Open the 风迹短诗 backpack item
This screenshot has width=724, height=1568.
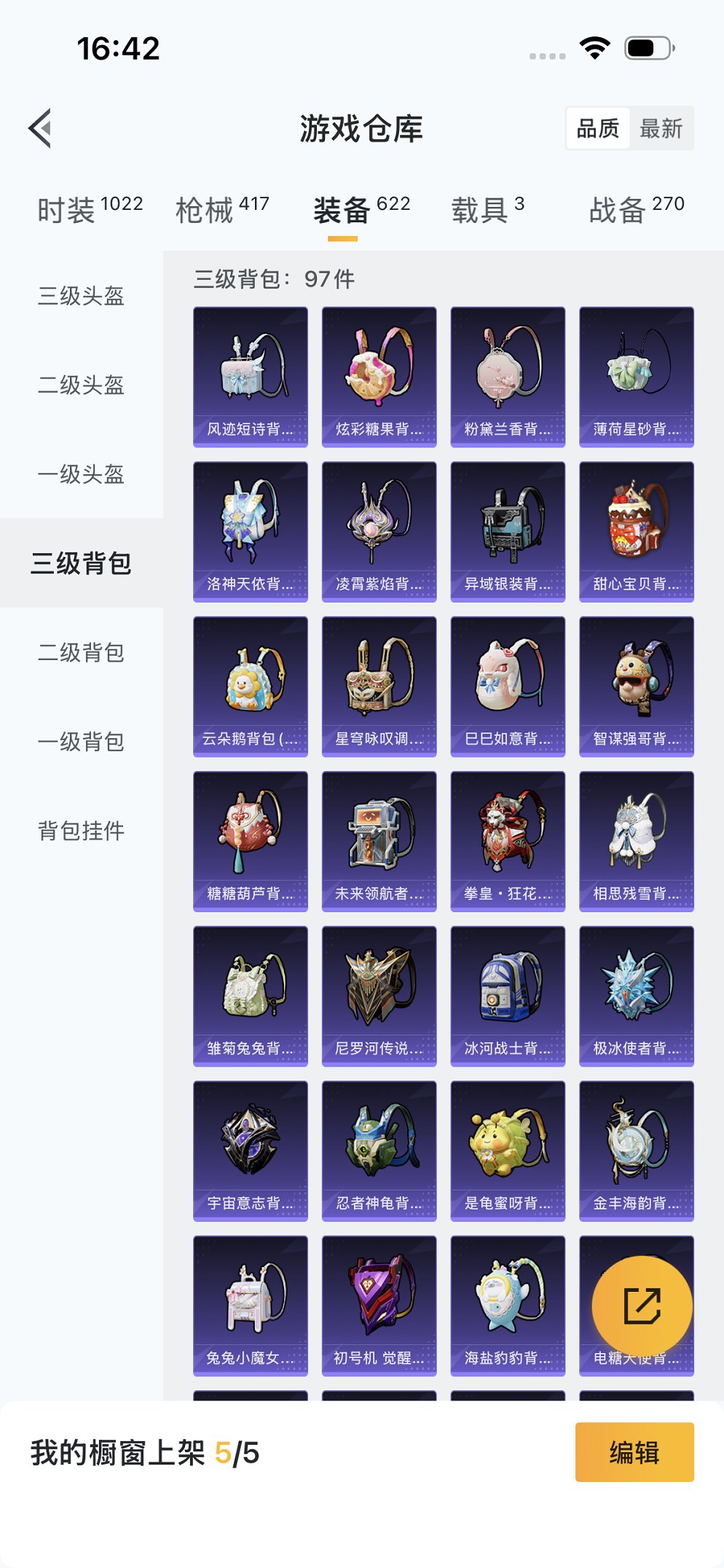[251, 377]
